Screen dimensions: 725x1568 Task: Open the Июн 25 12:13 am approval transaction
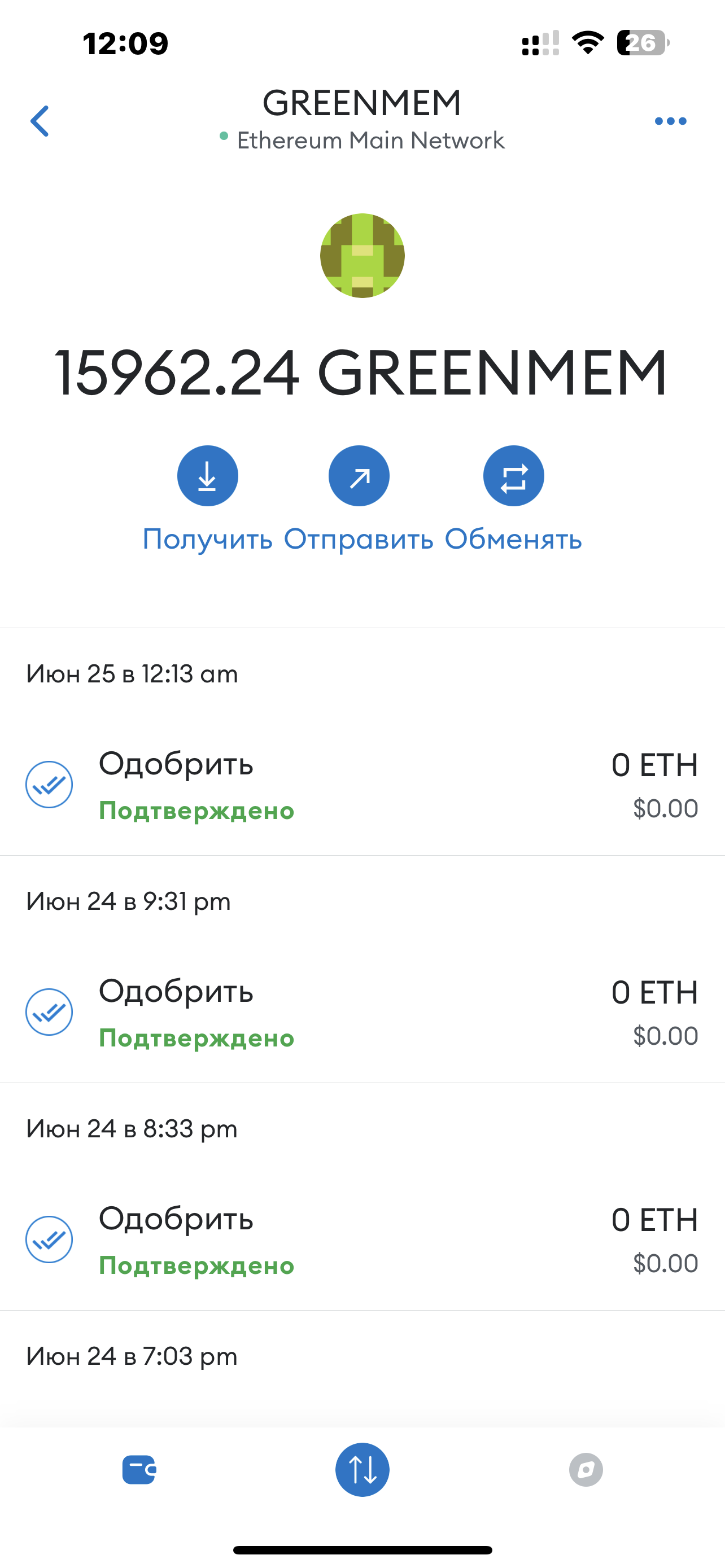[361, 785]
